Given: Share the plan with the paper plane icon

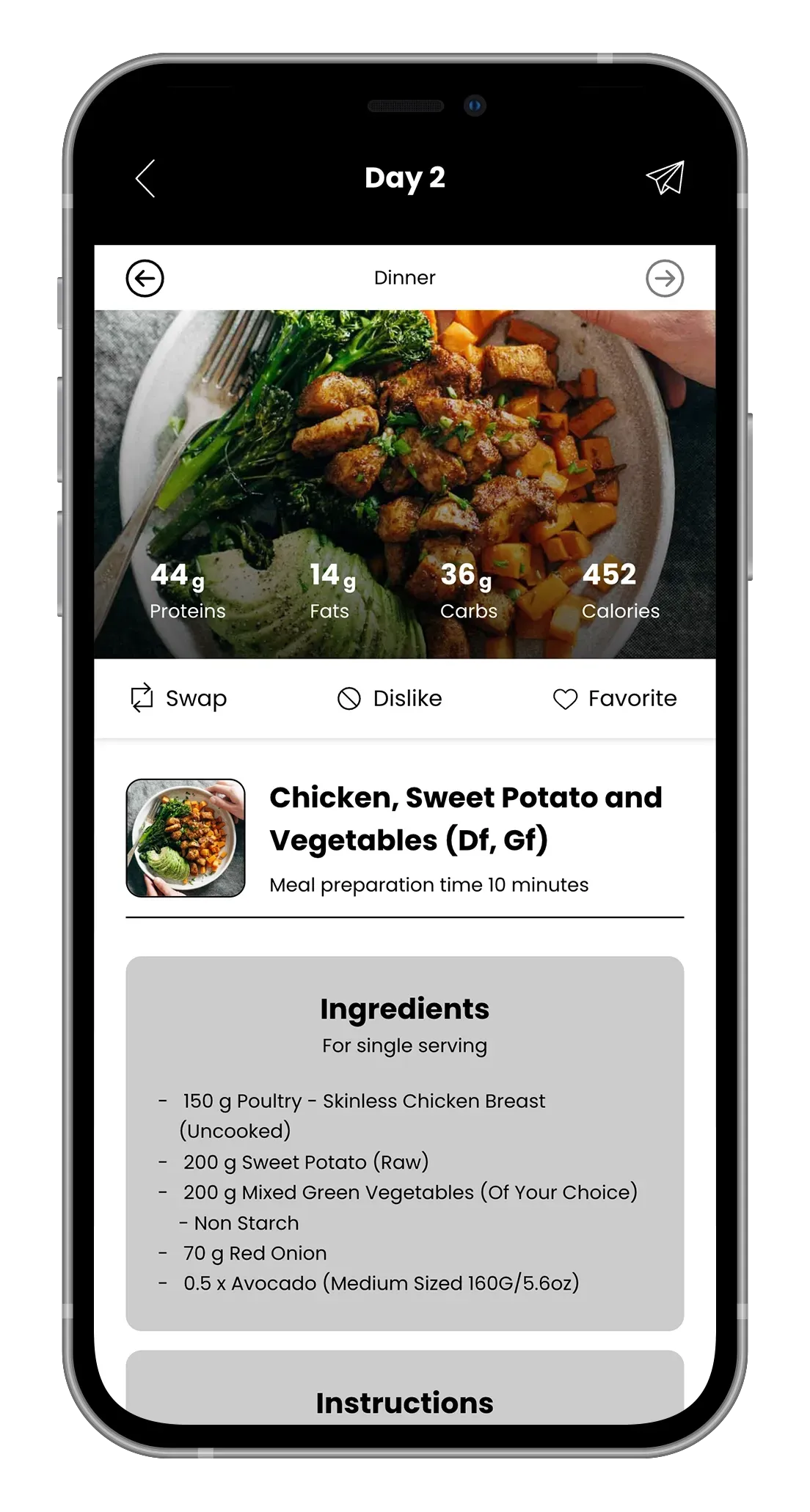Looking at the screenshot, I should (665, 178).
